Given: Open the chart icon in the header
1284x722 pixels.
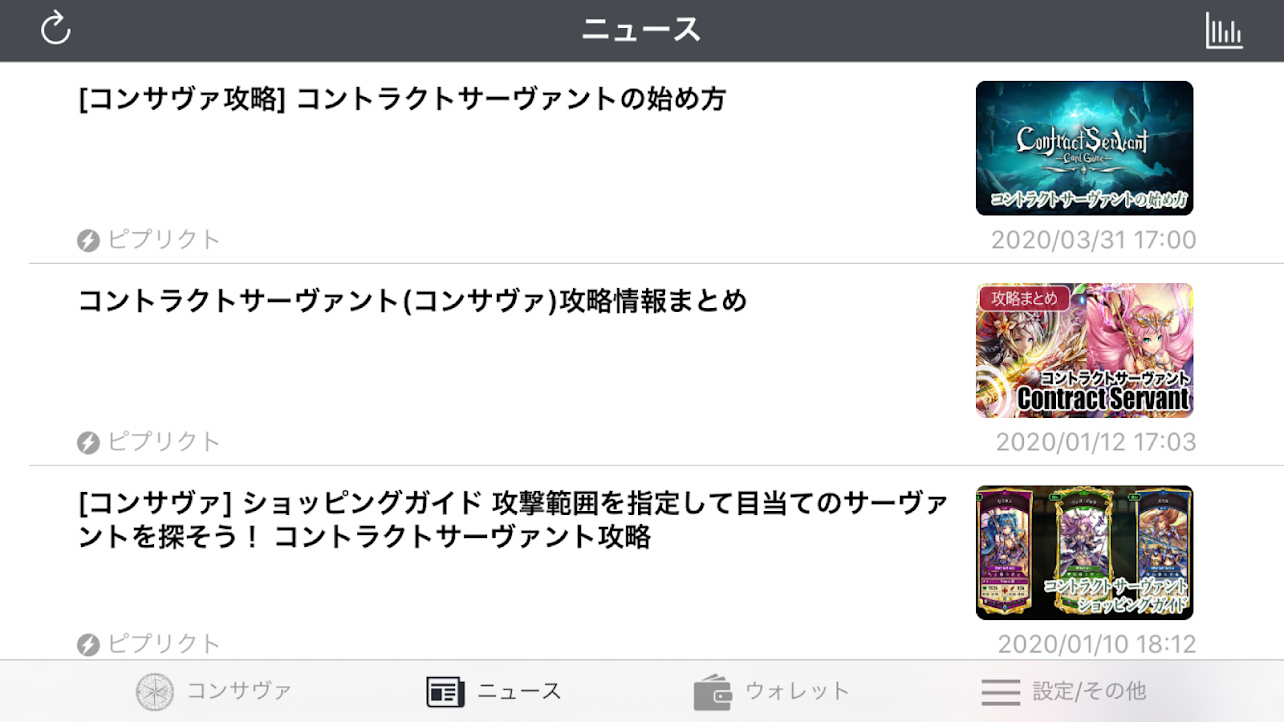Looking at the screenshot, I should click(x=1223, y=30).
